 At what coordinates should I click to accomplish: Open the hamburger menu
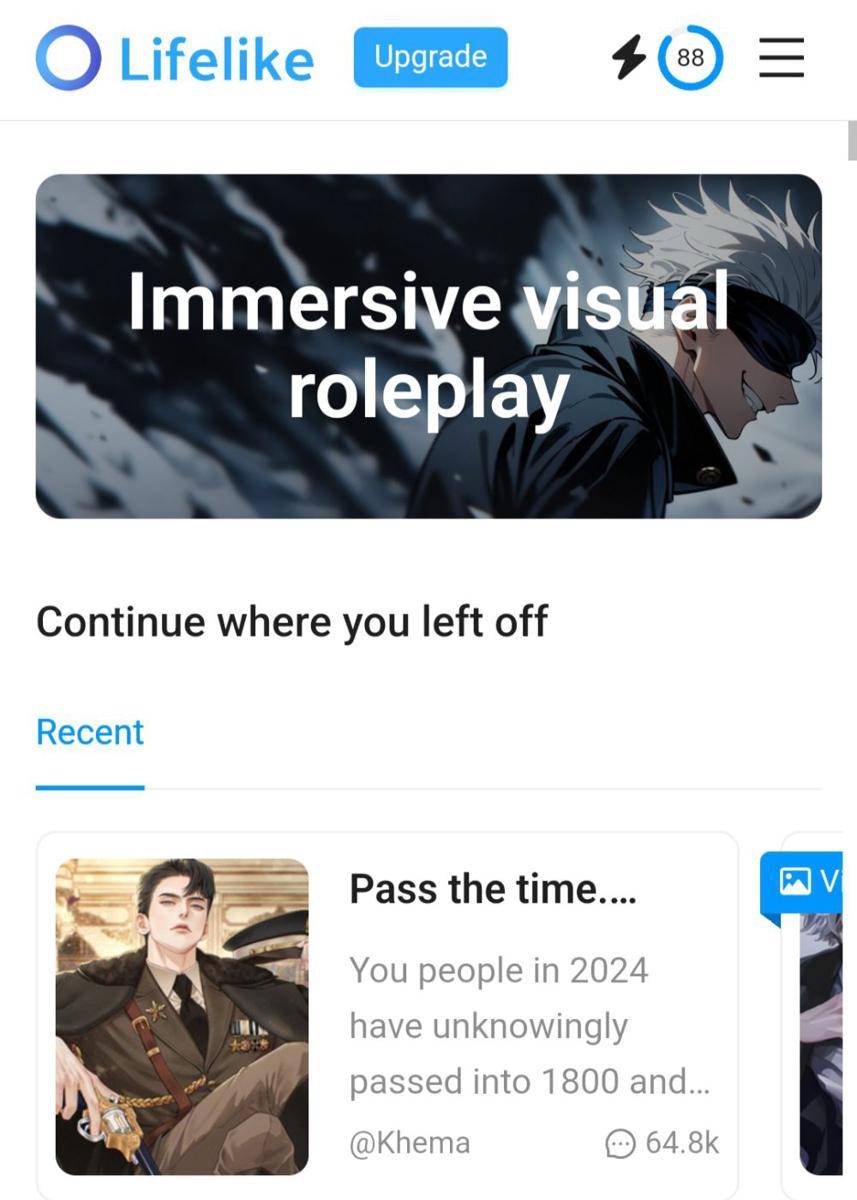tap(781, 58)
